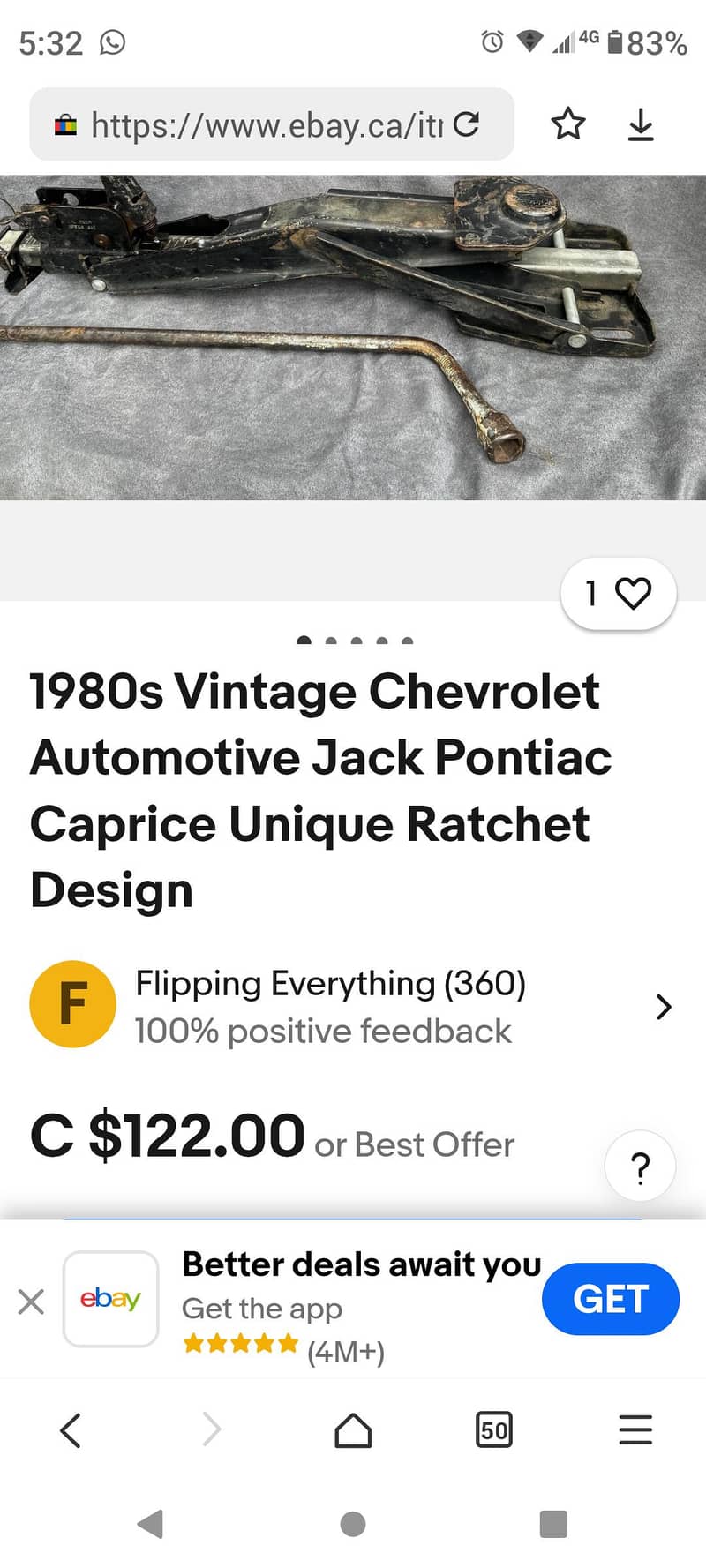The image size is (706, 1568).
Task: Go back to the previous page
Action: coord(71,1429)
